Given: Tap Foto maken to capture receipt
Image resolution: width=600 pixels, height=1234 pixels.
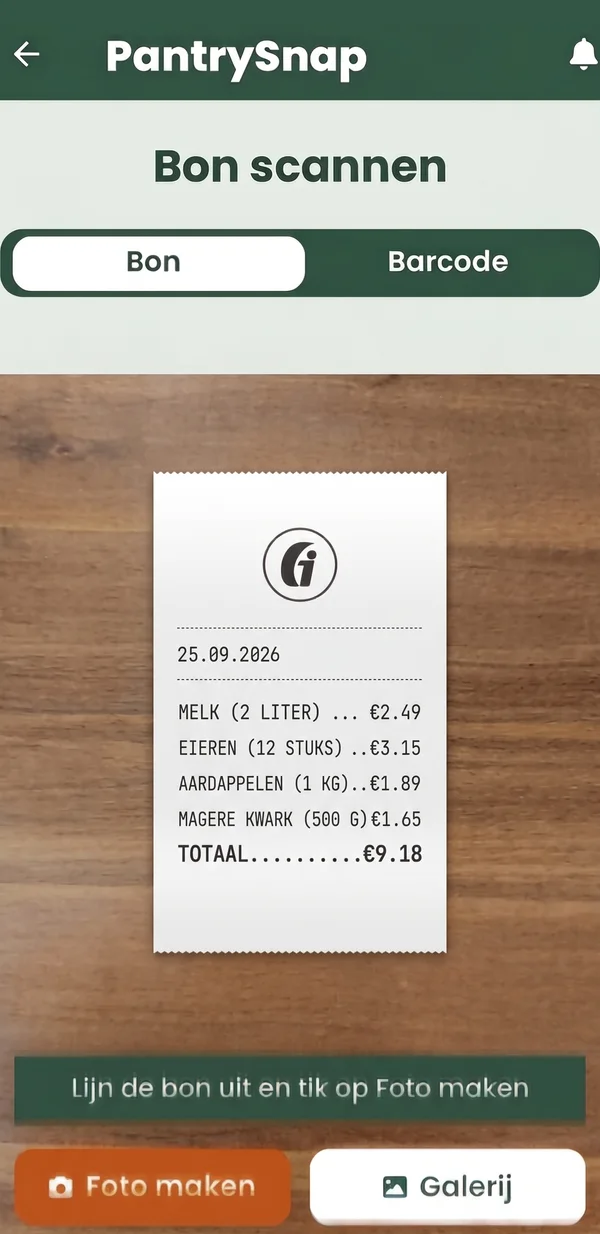Looking at the screenshot, I should pyautogui.click(x=152, y=1187).
